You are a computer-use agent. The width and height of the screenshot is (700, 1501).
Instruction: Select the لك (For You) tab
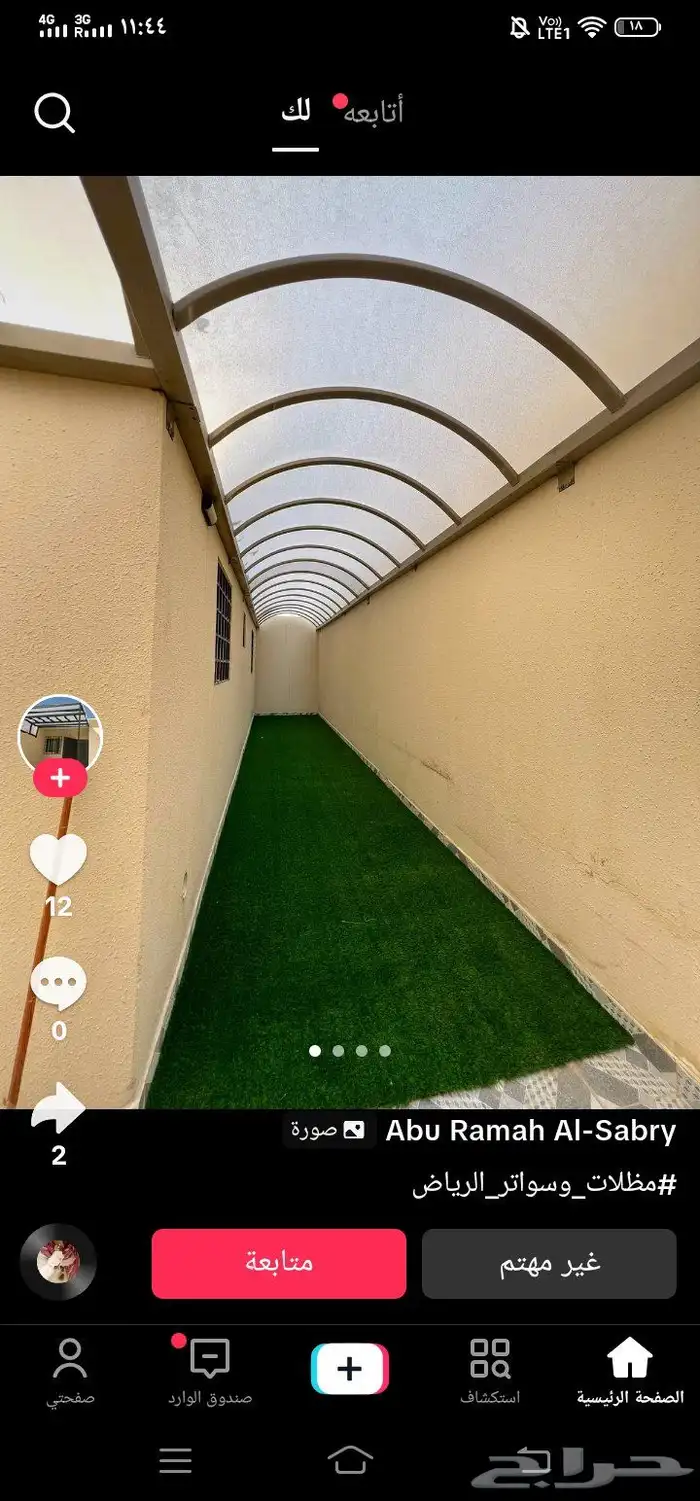point(295,112)
